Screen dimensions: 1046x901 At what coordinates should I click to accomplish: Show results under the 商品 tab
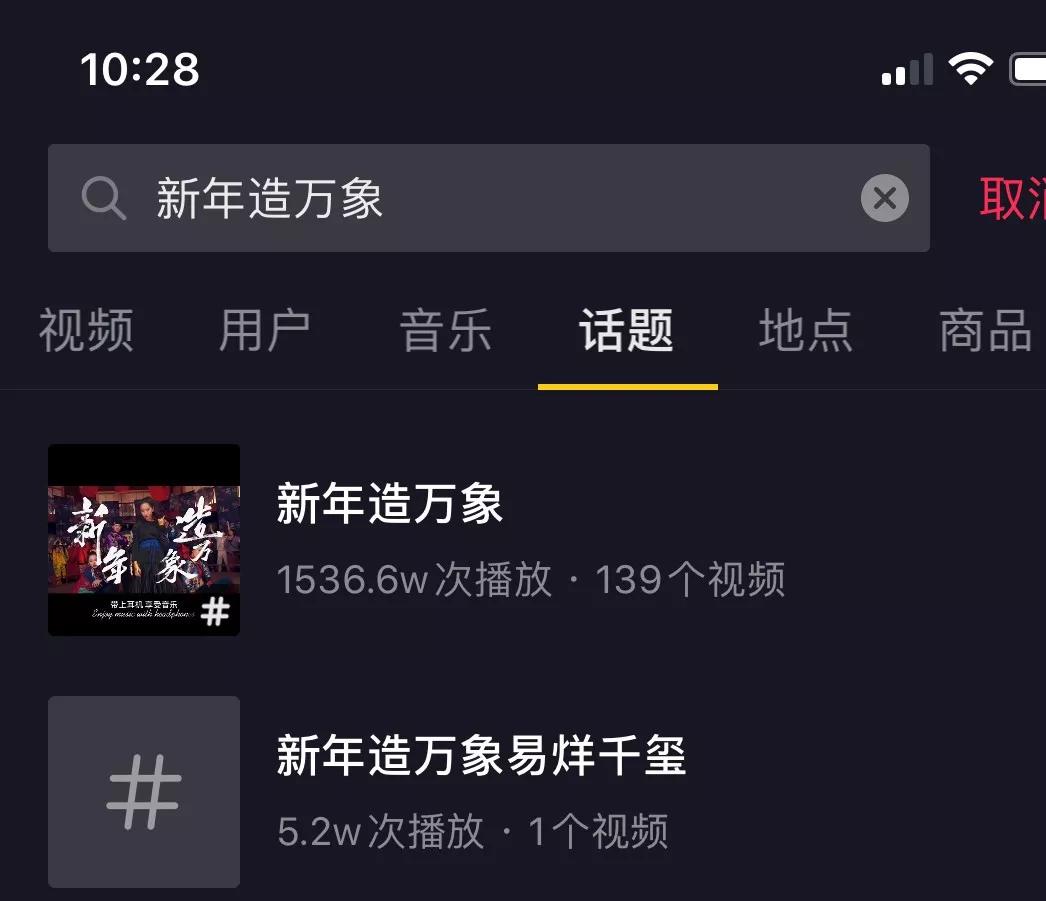click(x=986, y=330)
